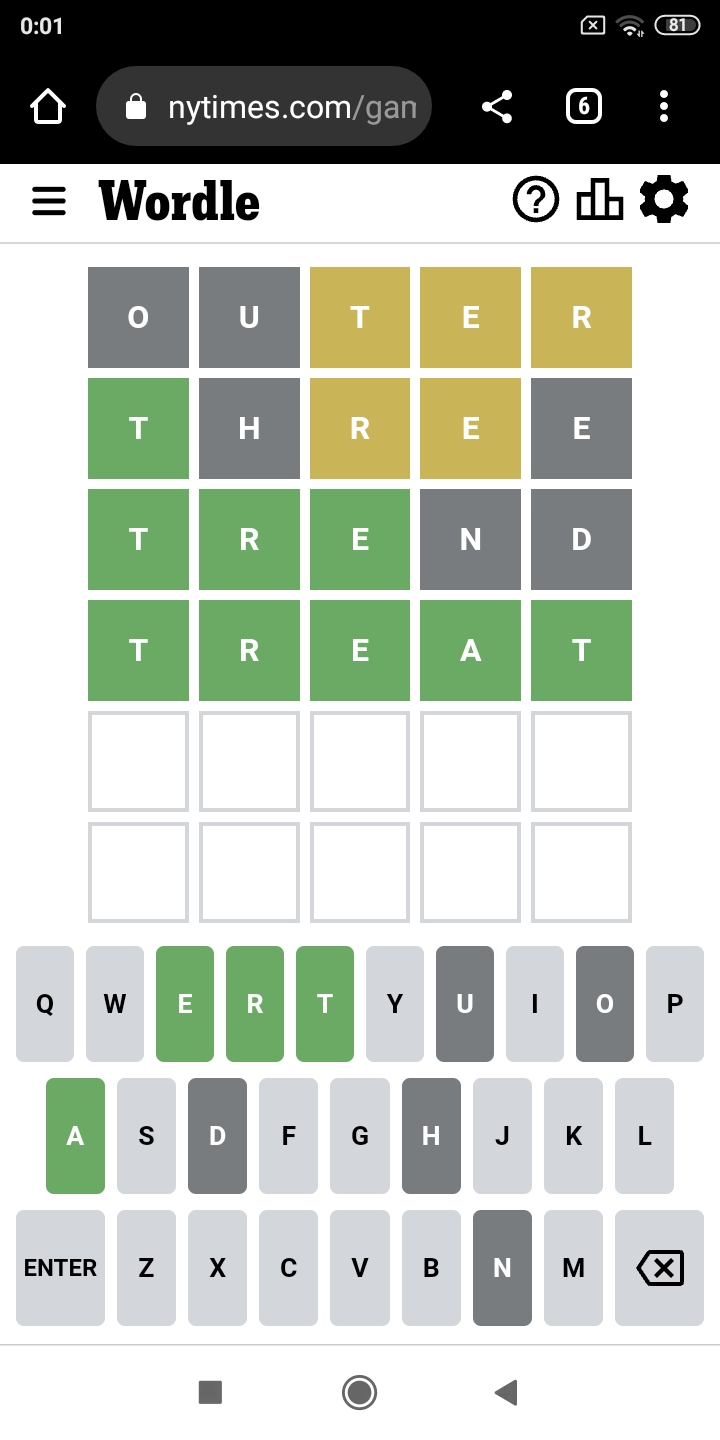Enter the letter Y key
This screenshot has width=720, height=1440.
point(395,1004)
